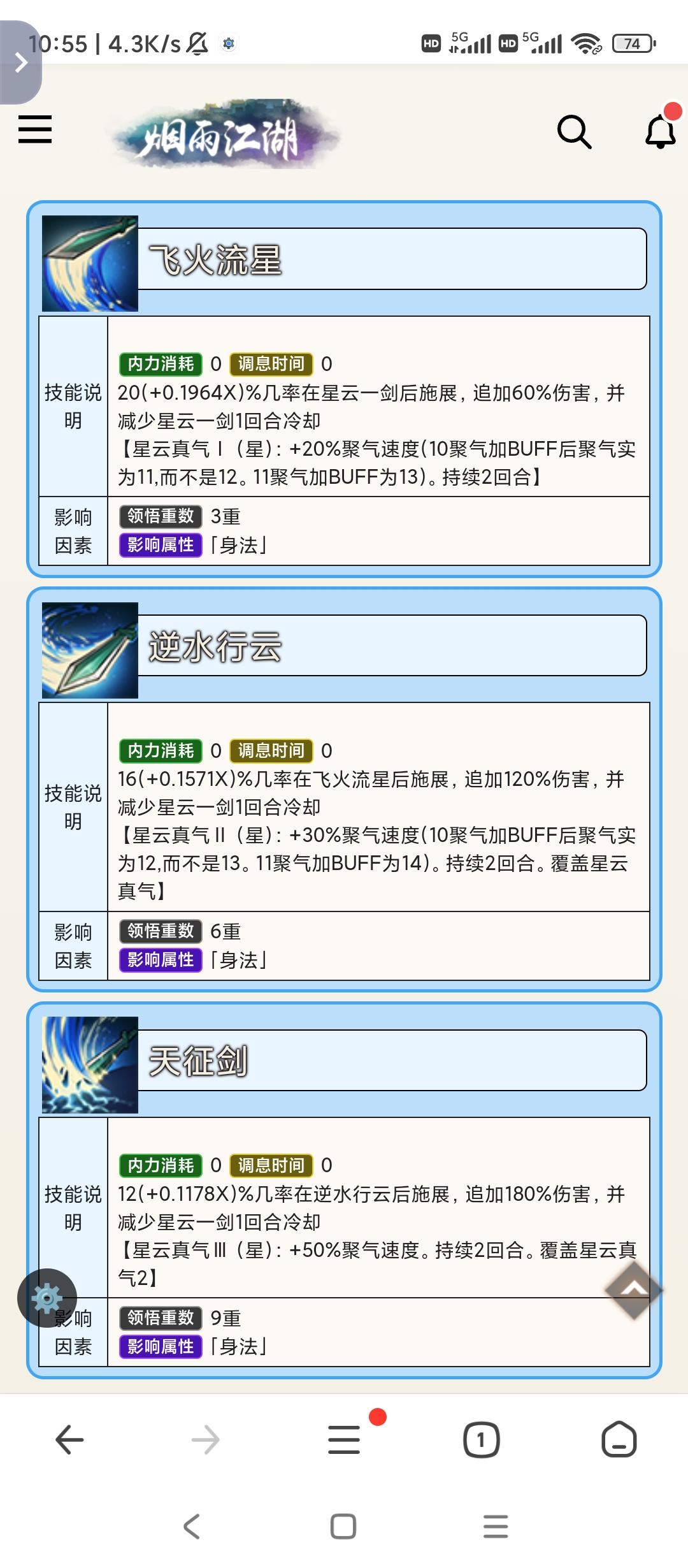Tap the 飞火流星 skill icon
The image size is (688, 1568).
89,262
